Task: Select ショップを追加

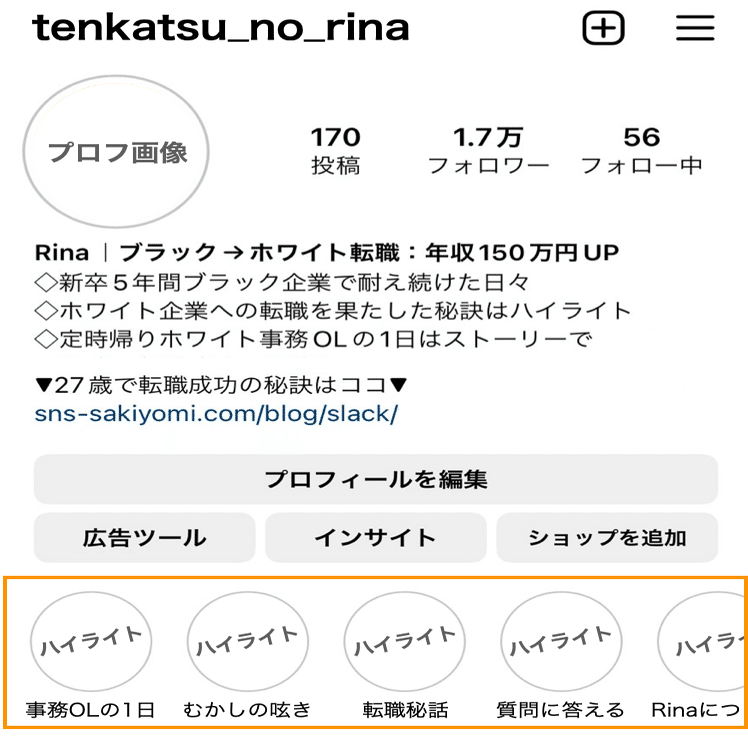Action: tap(606, 538)
